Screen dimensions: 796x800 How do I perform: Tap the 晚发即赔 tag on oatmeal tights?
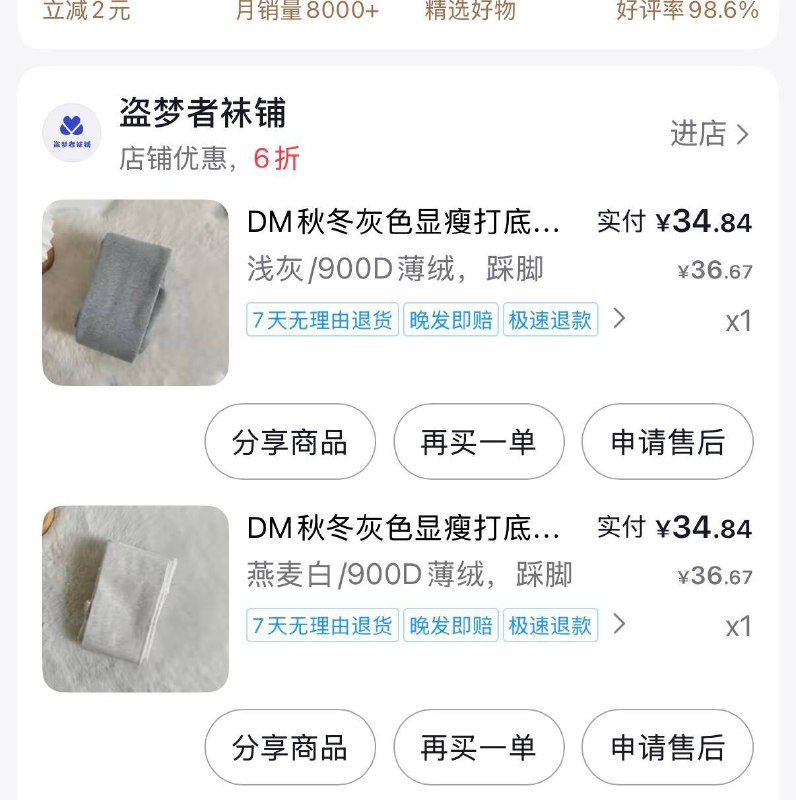click(x=448, y=627)
